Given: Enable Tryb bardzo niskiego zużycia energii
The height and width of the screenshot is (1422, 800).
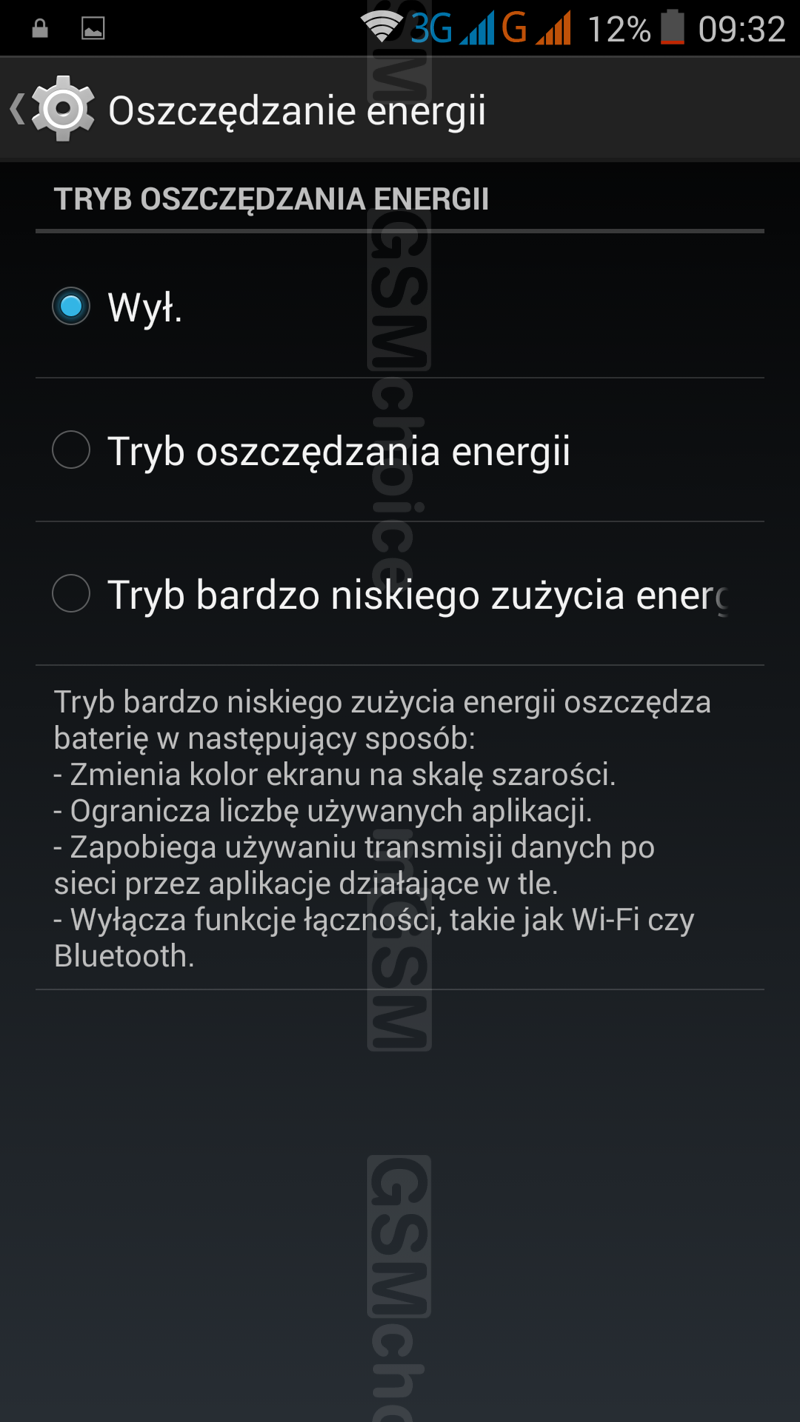Looking at the screenshot, I should [x=71, y=594].
